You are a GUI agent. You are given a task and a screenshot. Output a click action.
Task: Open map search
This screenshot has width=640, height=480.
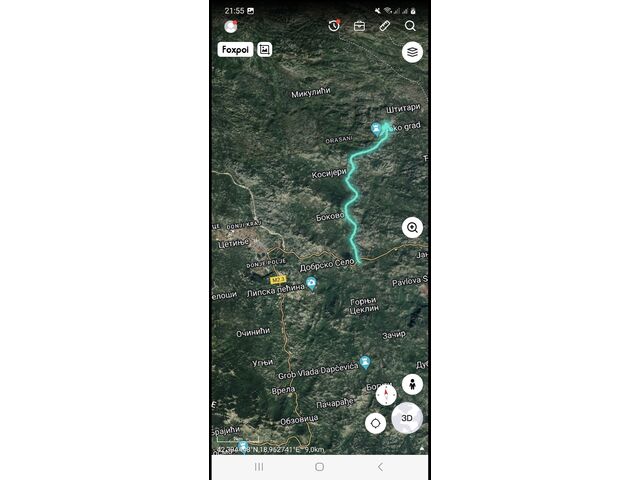[411, 26]
